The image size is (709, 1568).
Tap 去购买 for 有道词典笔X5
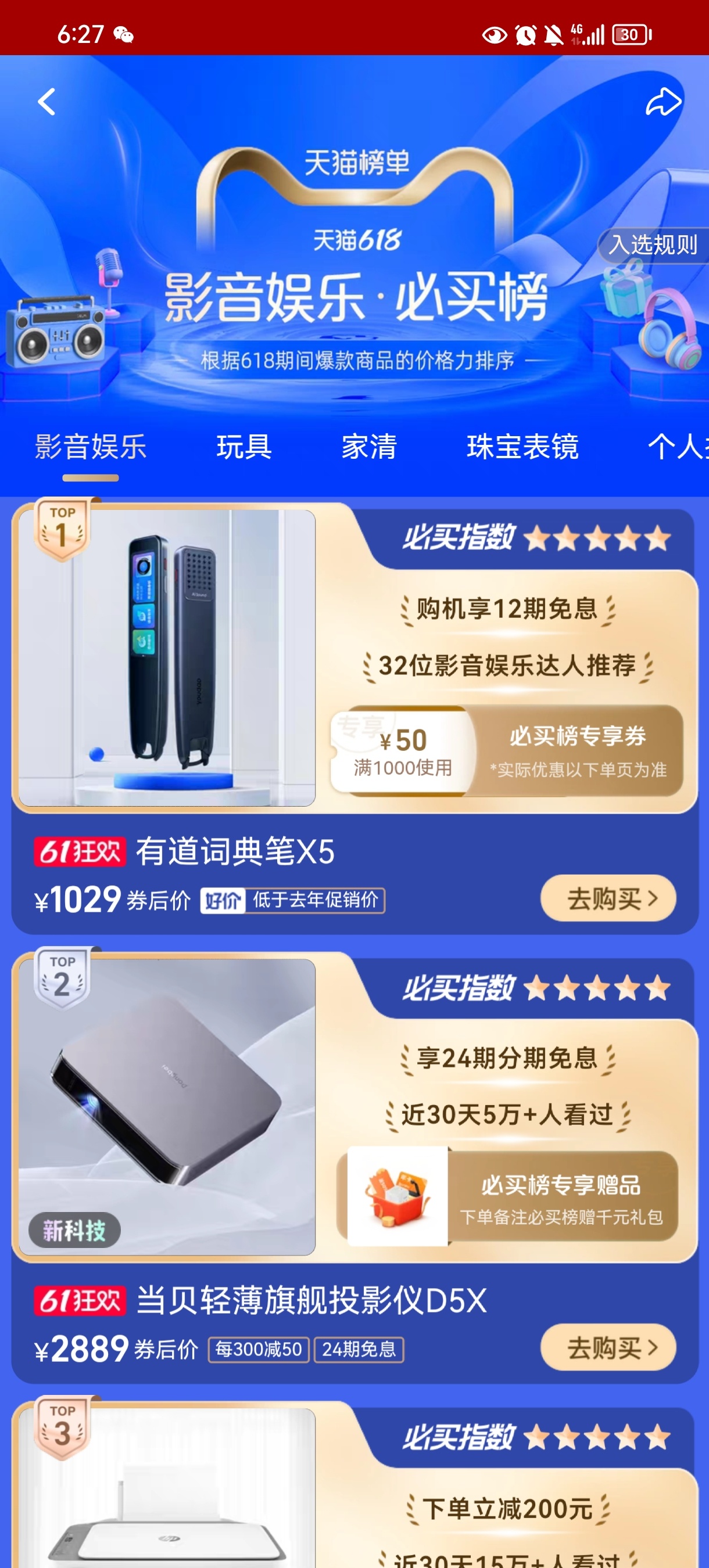coord(608,898)
